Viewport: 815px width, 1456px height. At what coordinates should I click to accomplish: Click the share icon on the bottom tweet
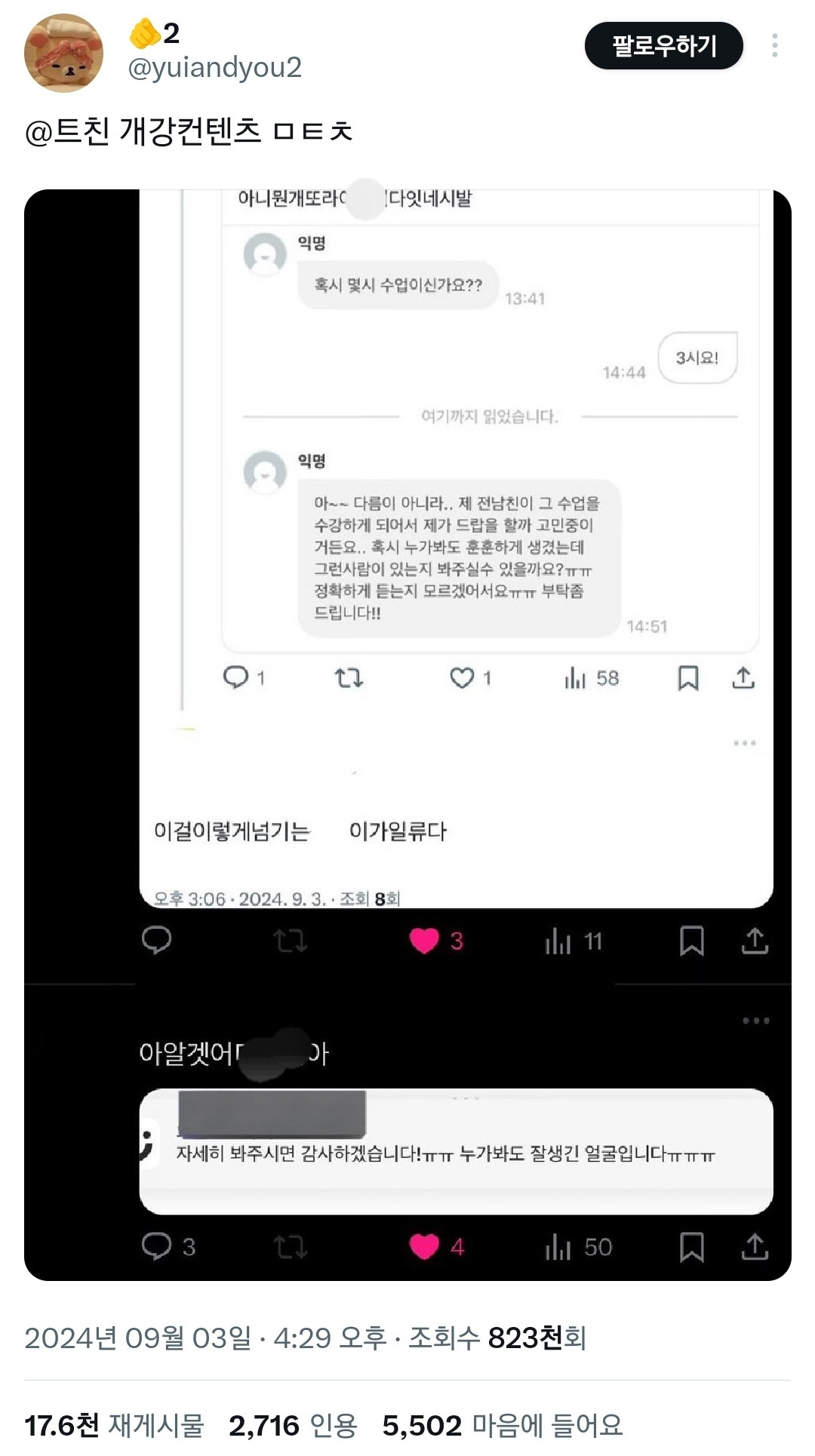753,1247
